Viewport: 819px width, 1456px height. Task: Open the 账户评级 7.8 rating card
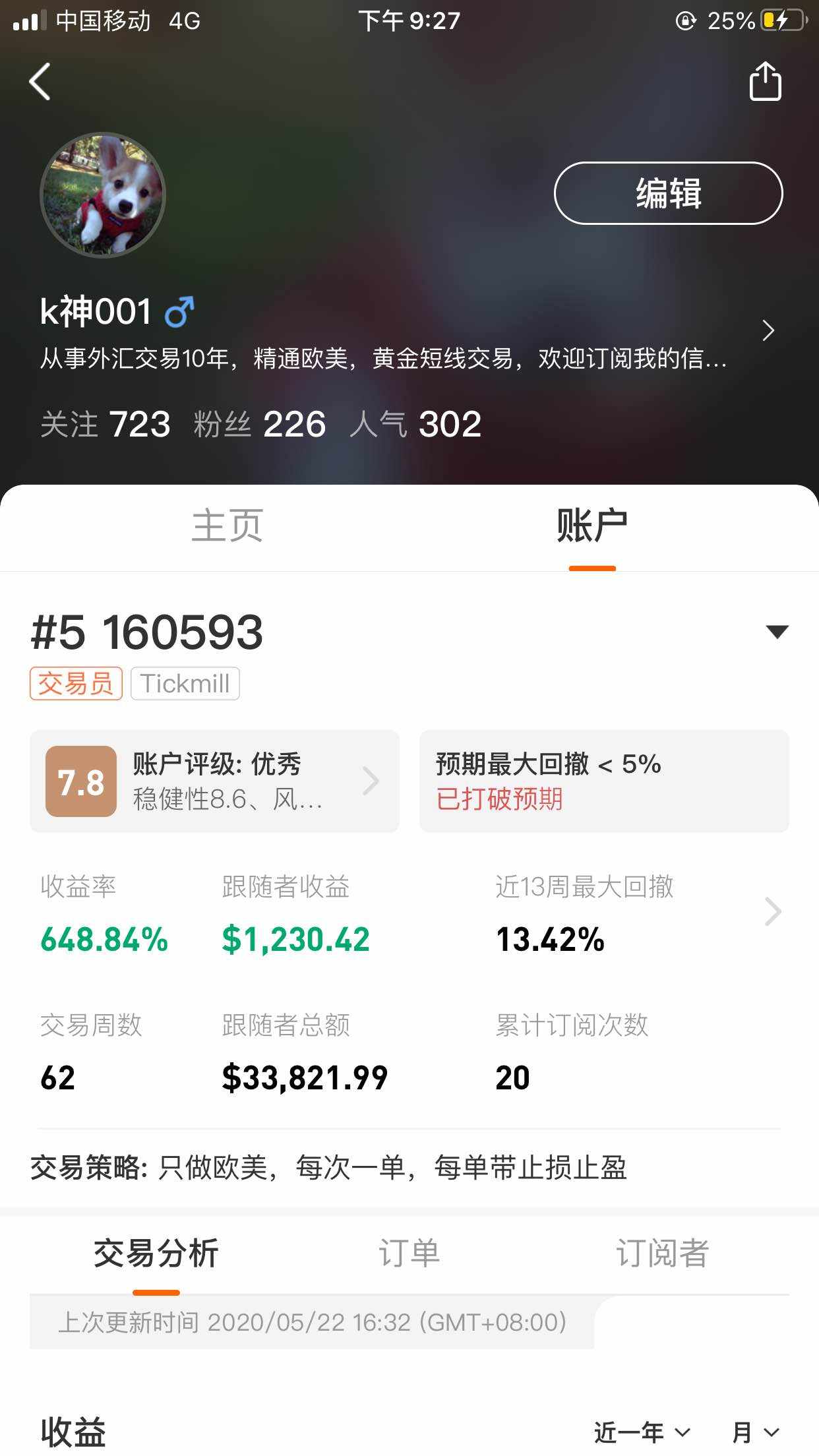pyautogui.click(x=214, y=781)
